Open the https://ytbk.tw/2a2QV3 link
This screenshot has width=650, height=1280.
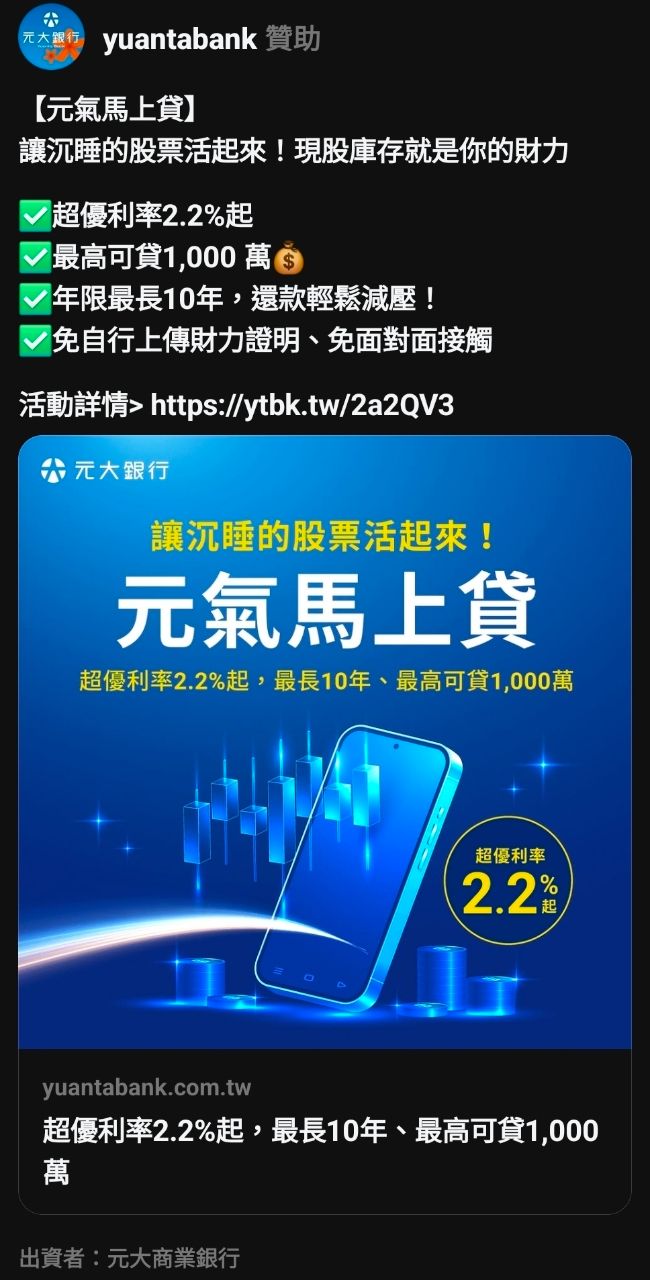point(301,405)
